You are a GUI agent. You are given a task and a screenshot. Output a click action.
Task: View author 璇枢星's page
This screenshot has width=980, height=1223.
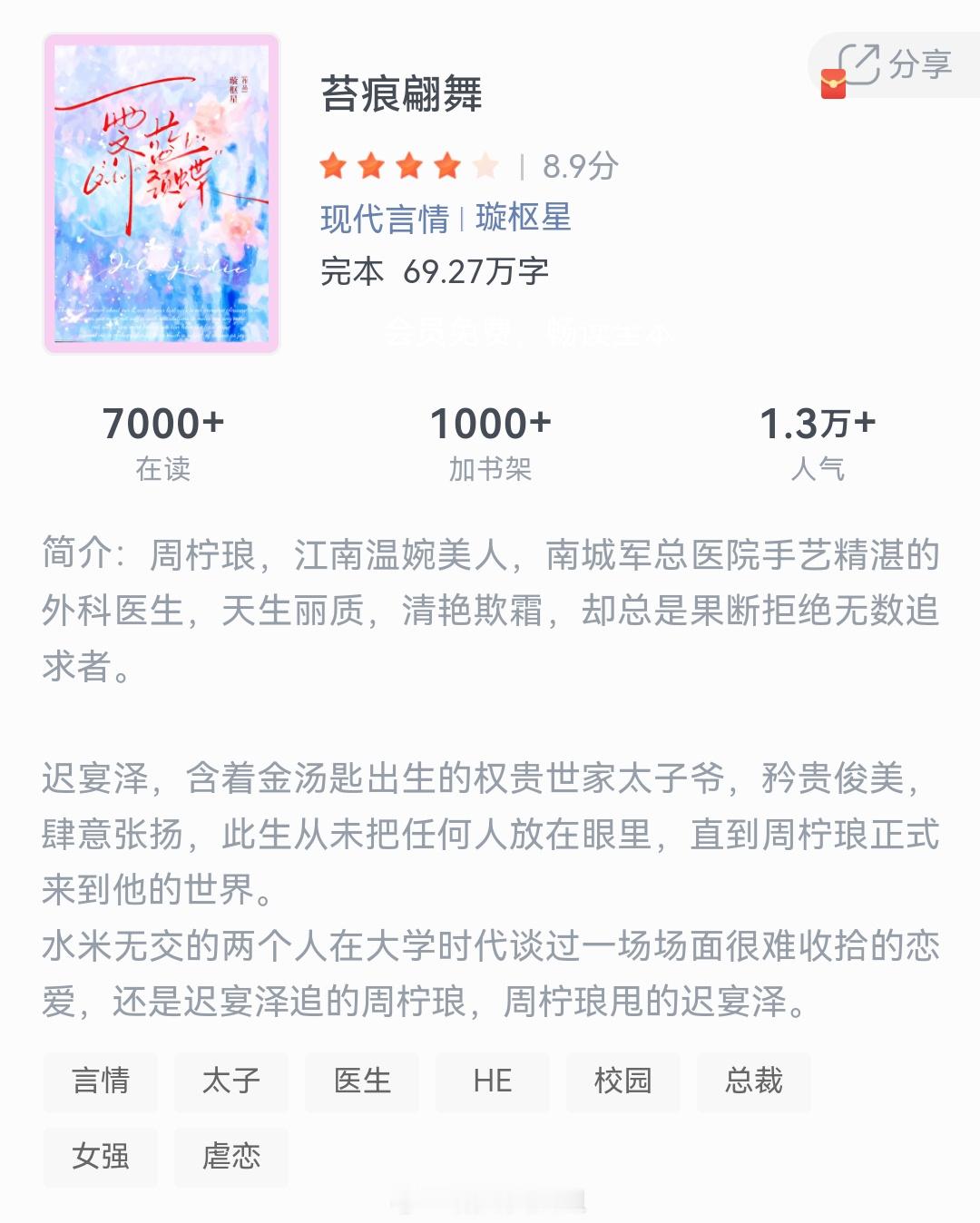[524, 218]
